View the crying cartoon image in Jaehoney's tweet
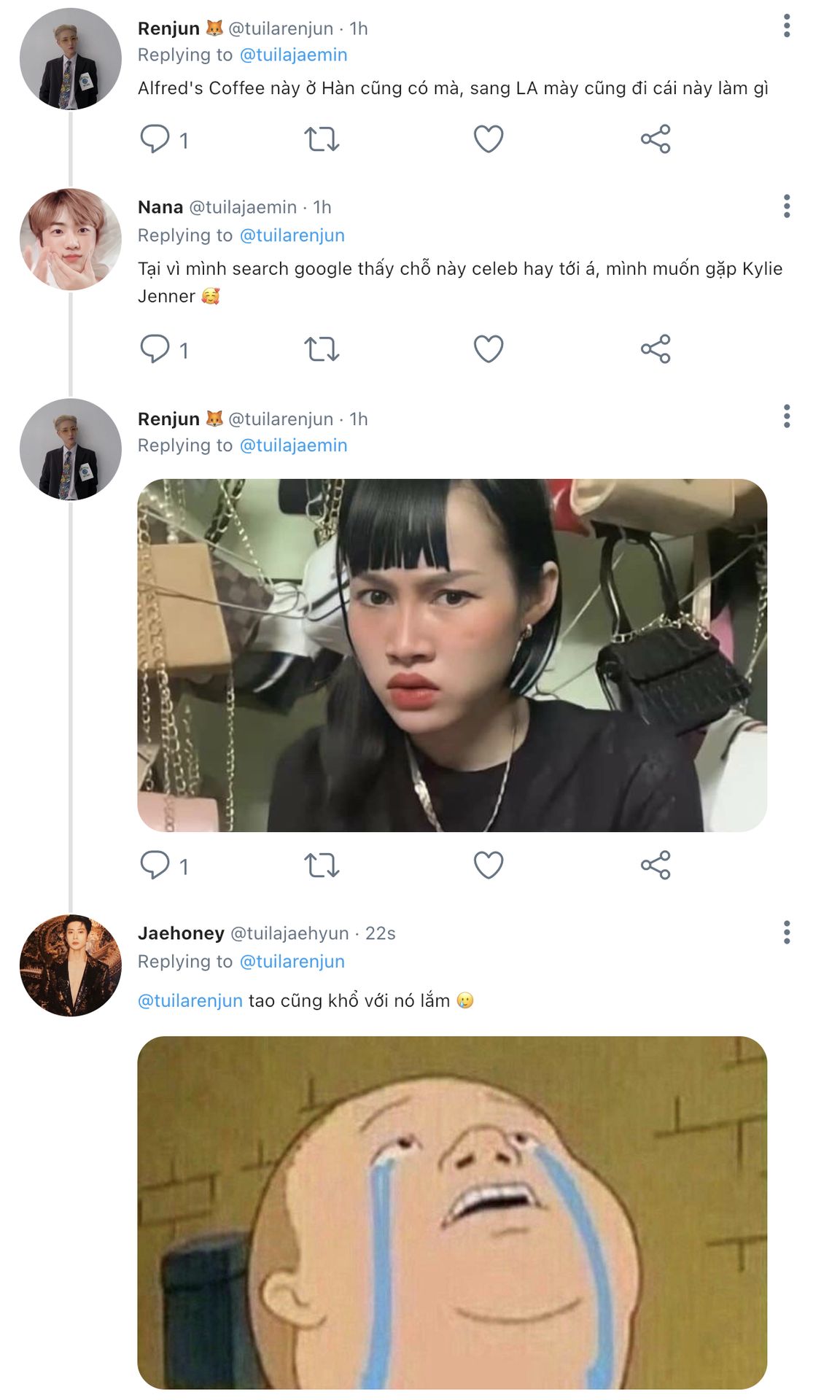This screenshot has width=840, height=1400. click(x=452, y=1212)
